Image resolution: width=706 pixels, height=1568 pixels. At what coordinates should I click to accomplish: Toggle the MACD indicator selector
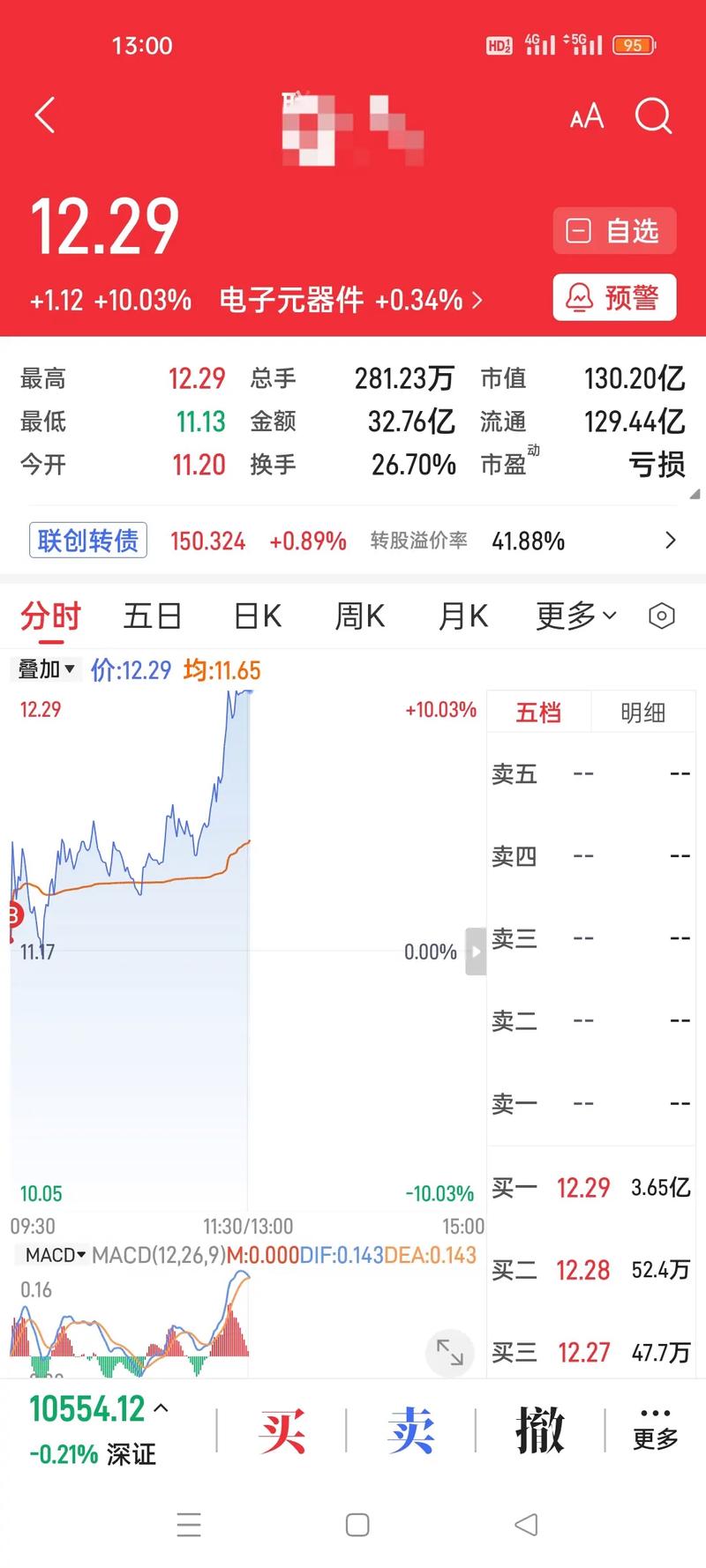pyautogui.click(x=49, y=1255)
